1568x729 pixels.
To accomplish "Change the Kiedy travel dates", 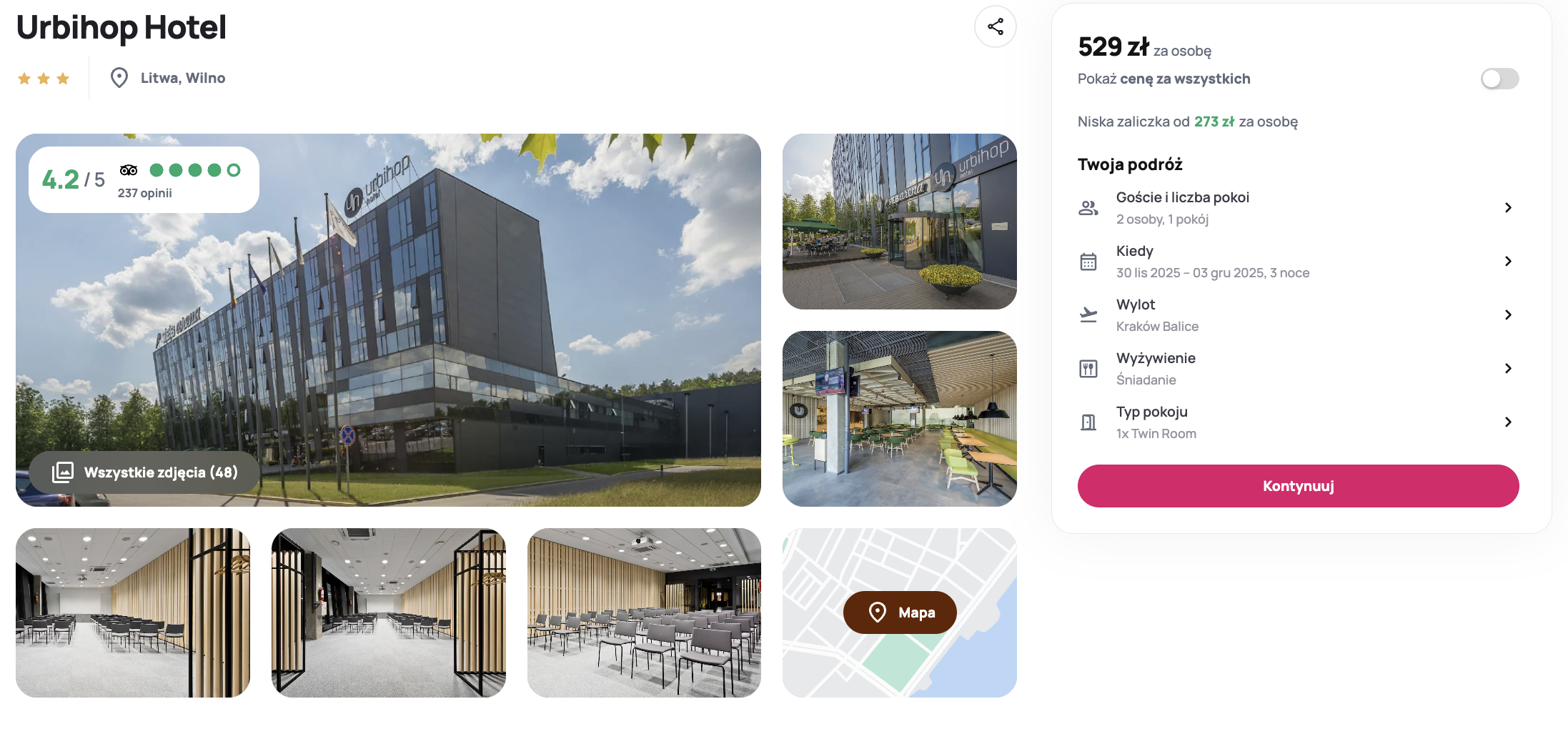I will [1297, 262].
